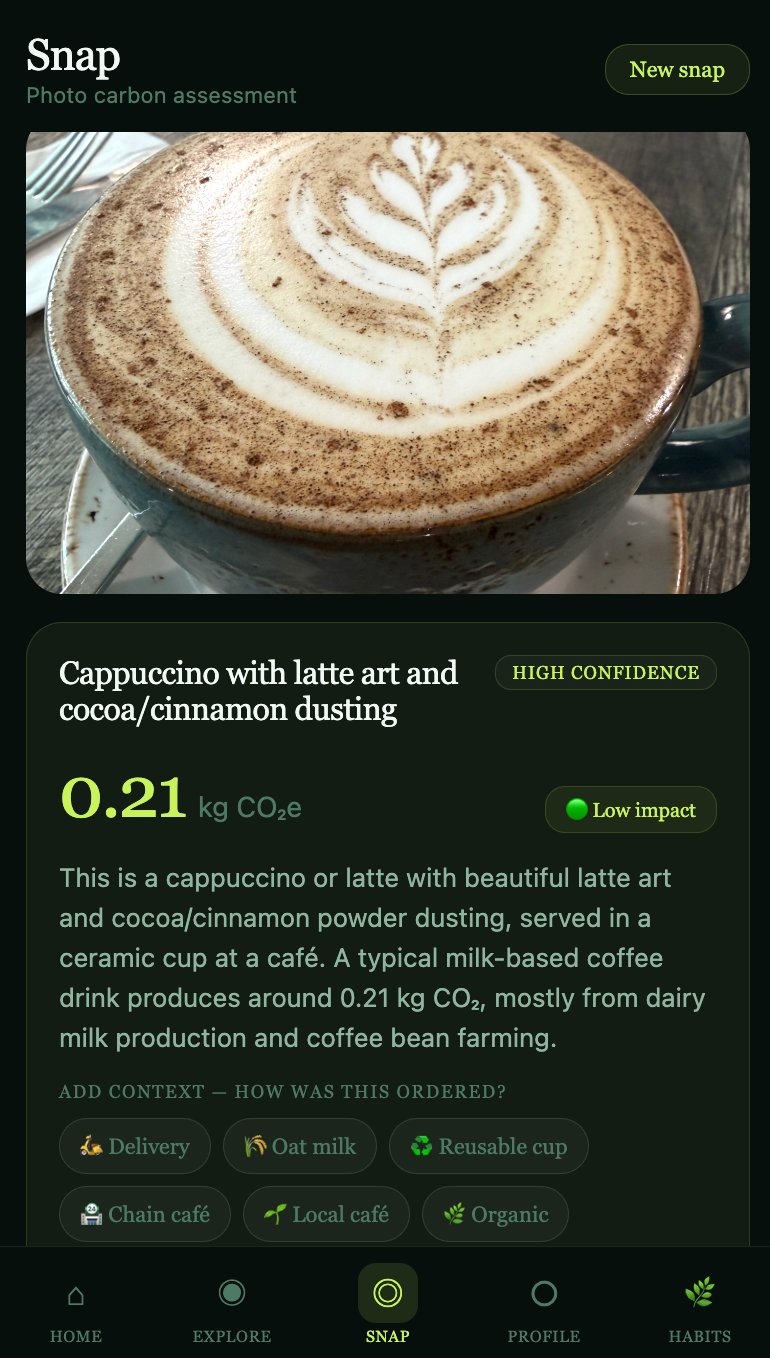770x1358 pixels.
Task: Mark as ordered at Chain café
Action: pos(145,1214)
